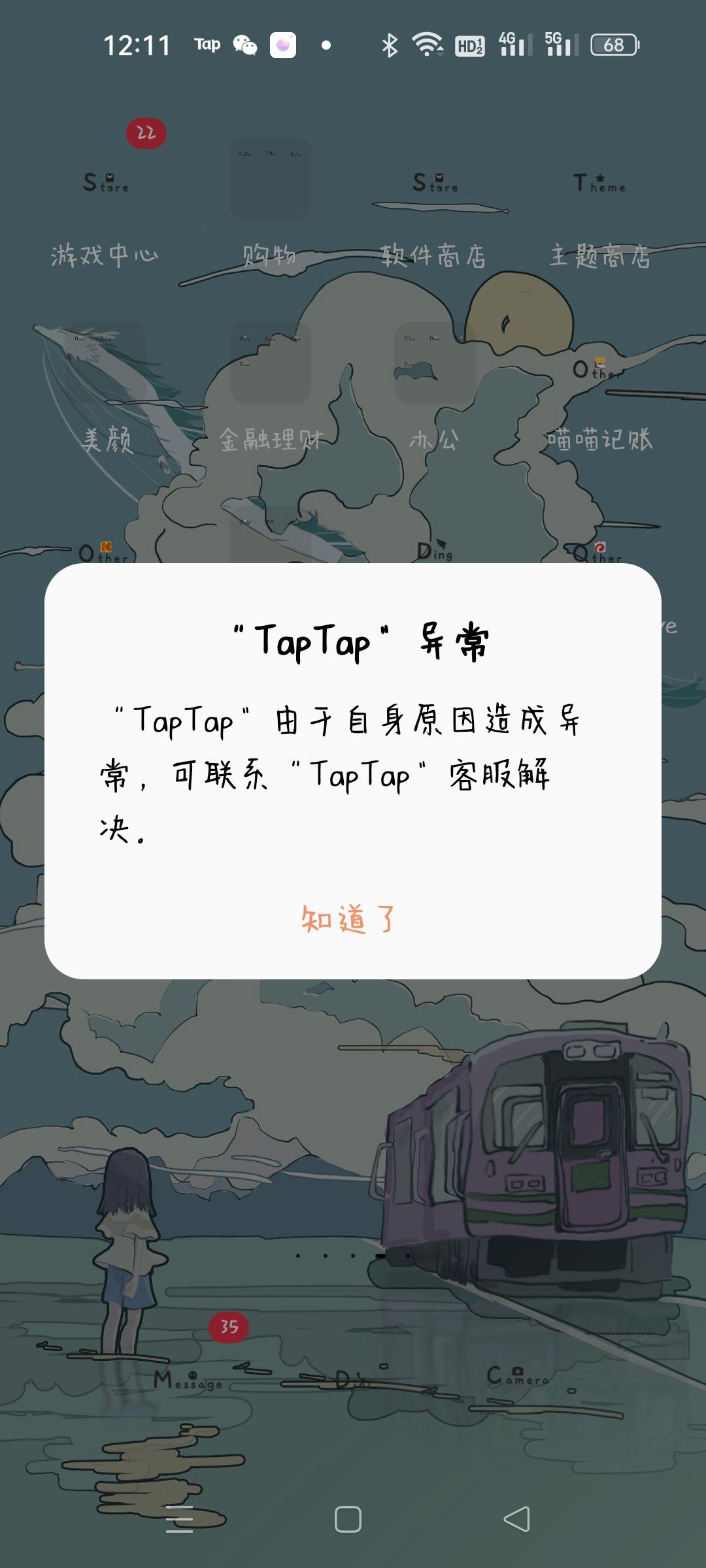Open the 主题商店 folder
The height and width of the screenshot is (1568, 706).
(601, 183)
